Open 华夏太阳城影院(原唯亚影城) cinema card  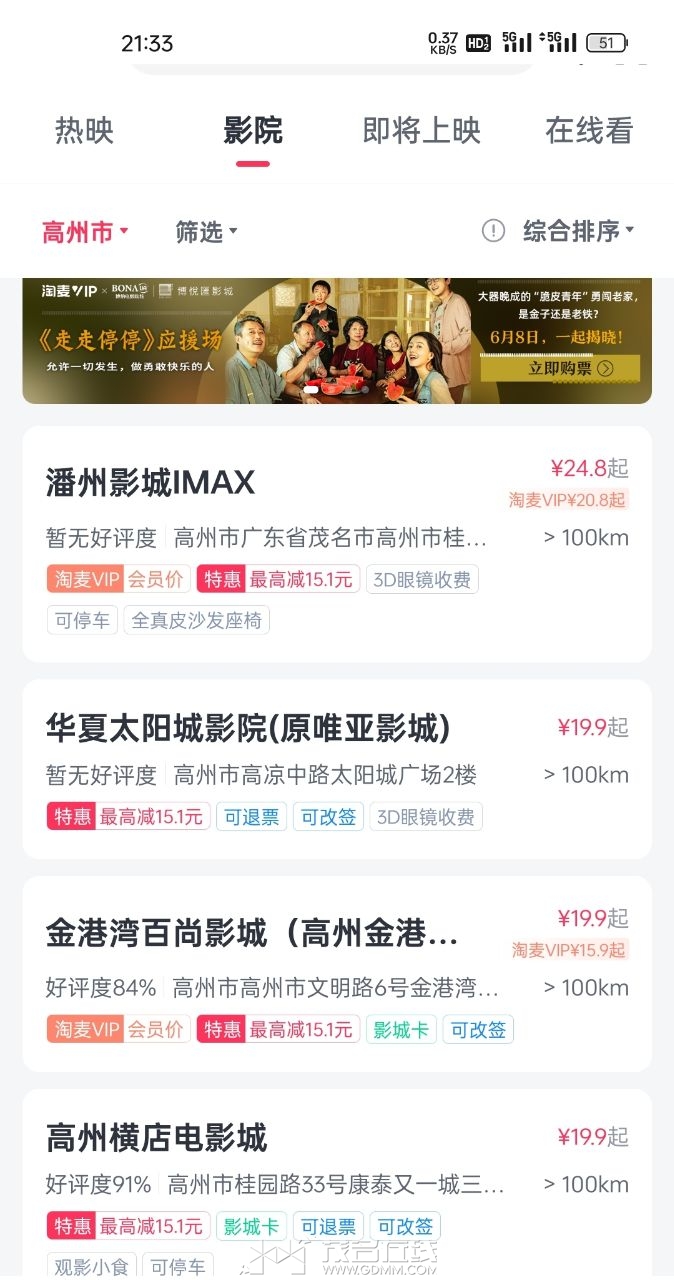[248, 727]
